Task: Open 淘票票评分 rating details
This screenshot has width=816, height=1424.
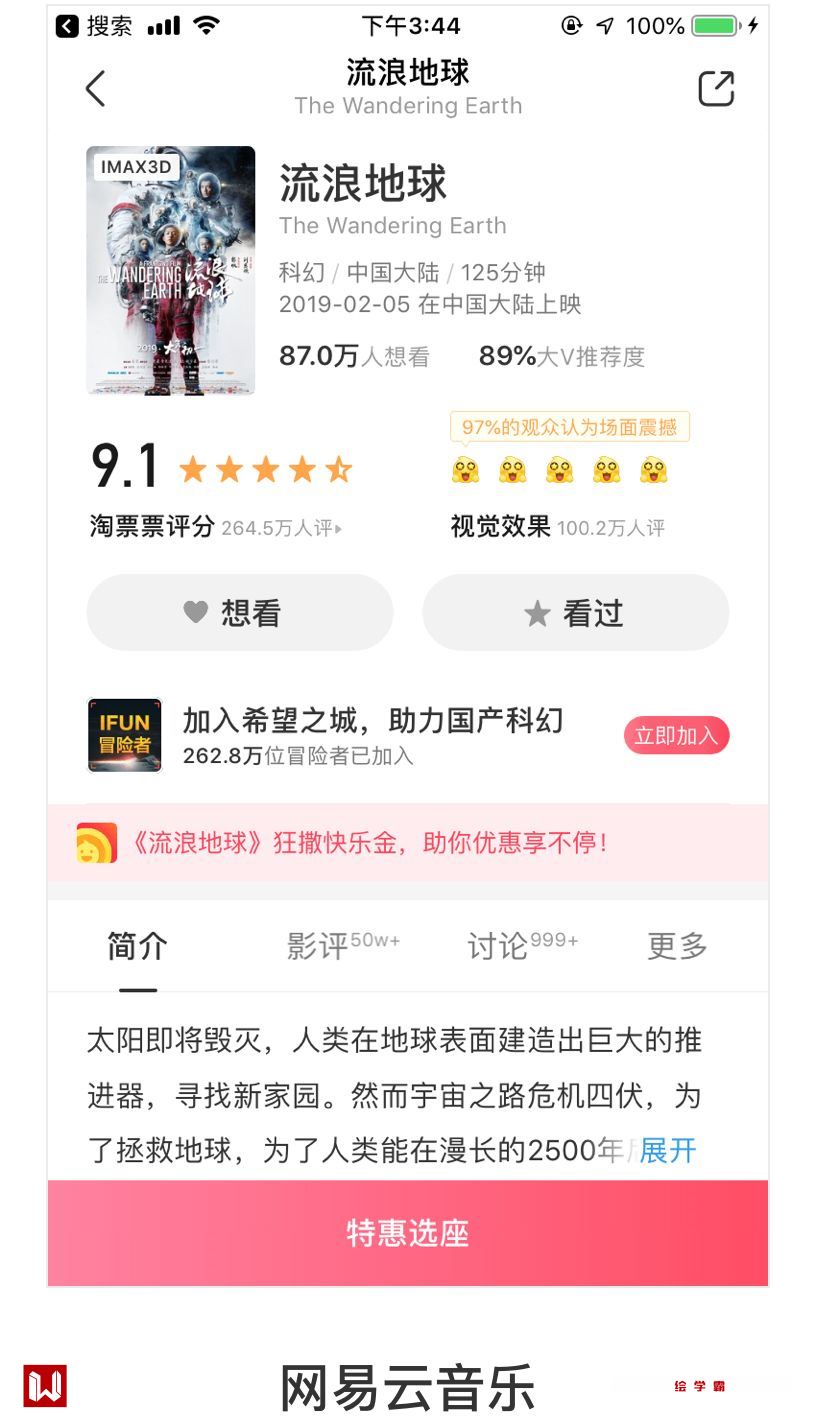Action: point(215,527)
